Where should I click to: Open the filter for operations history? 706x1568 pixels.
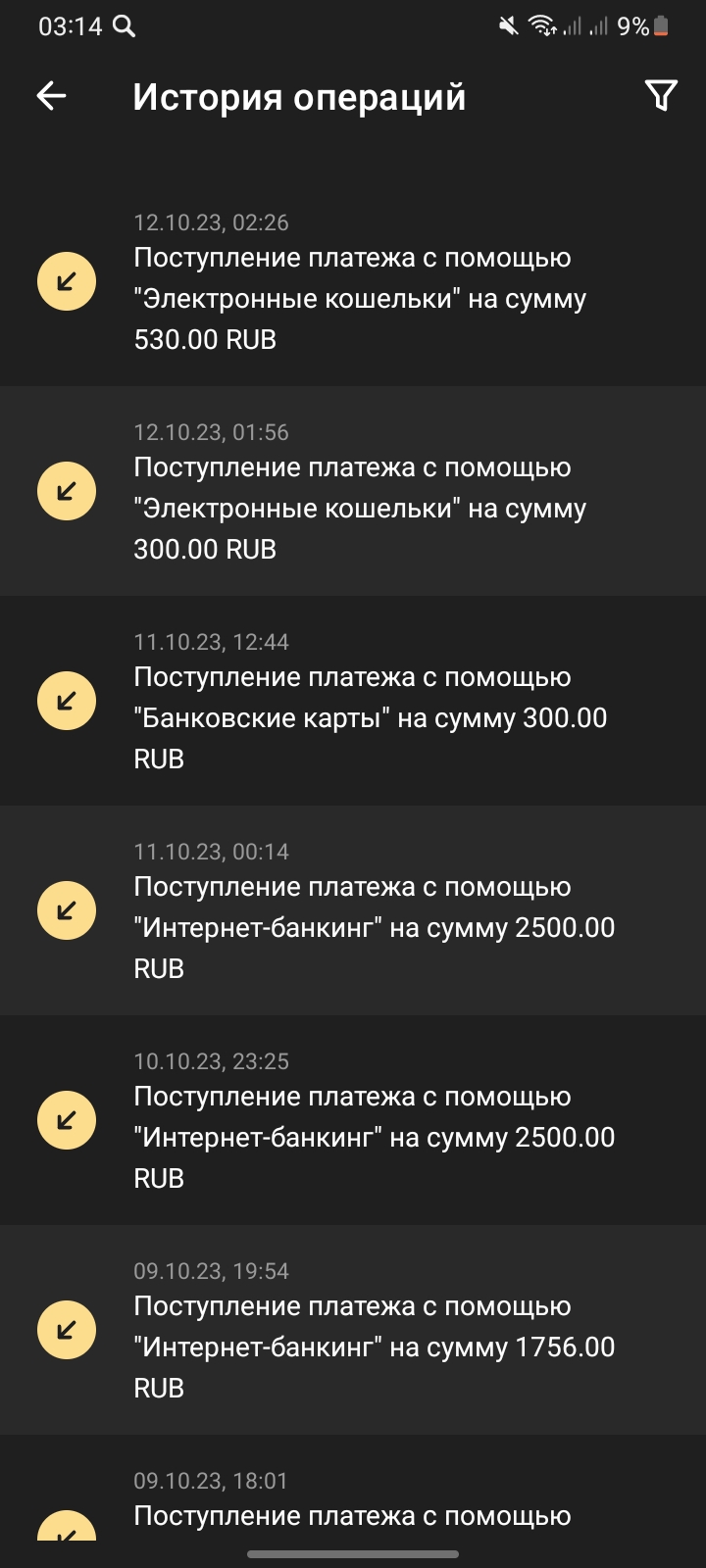(x=661, y=95)
